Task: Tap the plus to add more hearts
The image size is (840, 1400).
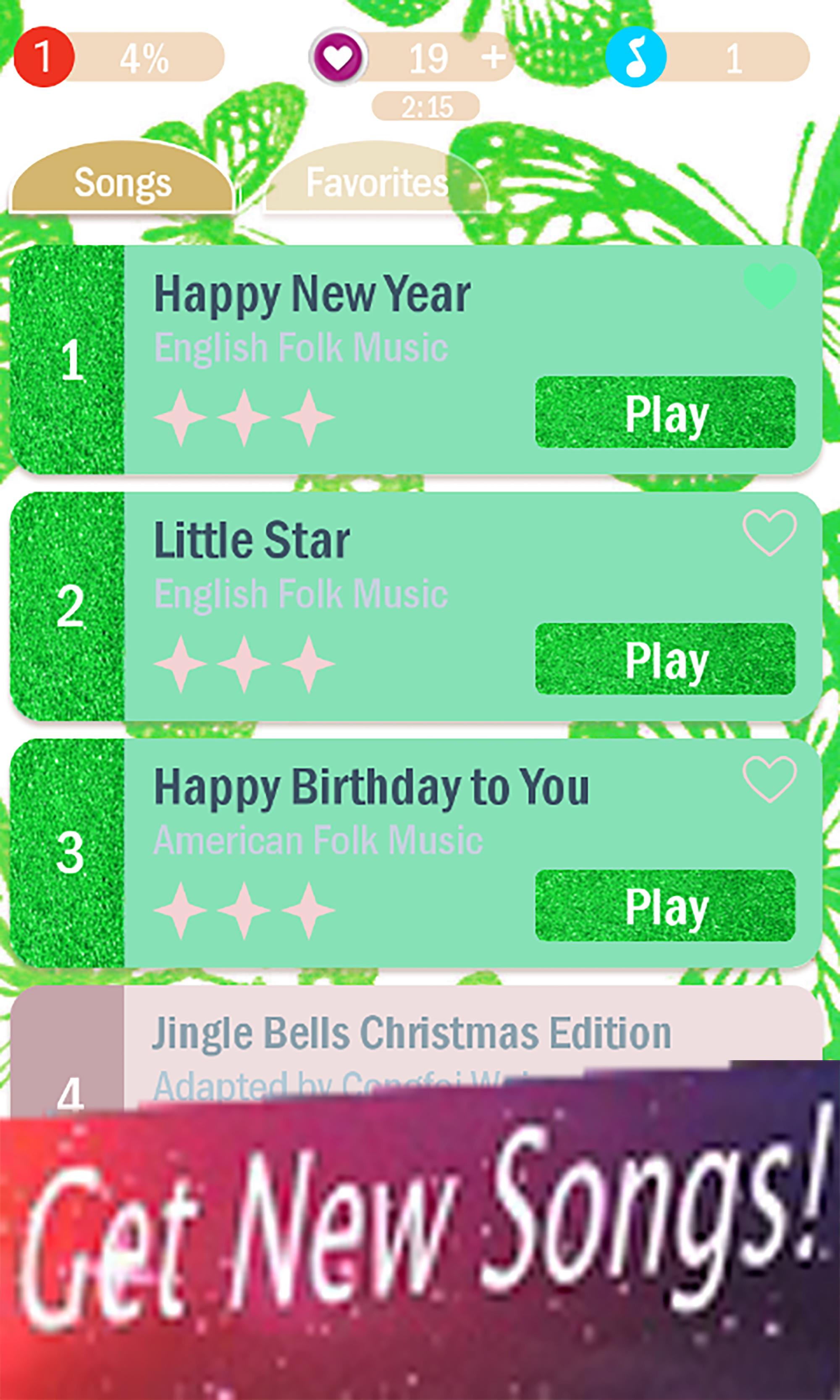Action: (x=493, y=57)
